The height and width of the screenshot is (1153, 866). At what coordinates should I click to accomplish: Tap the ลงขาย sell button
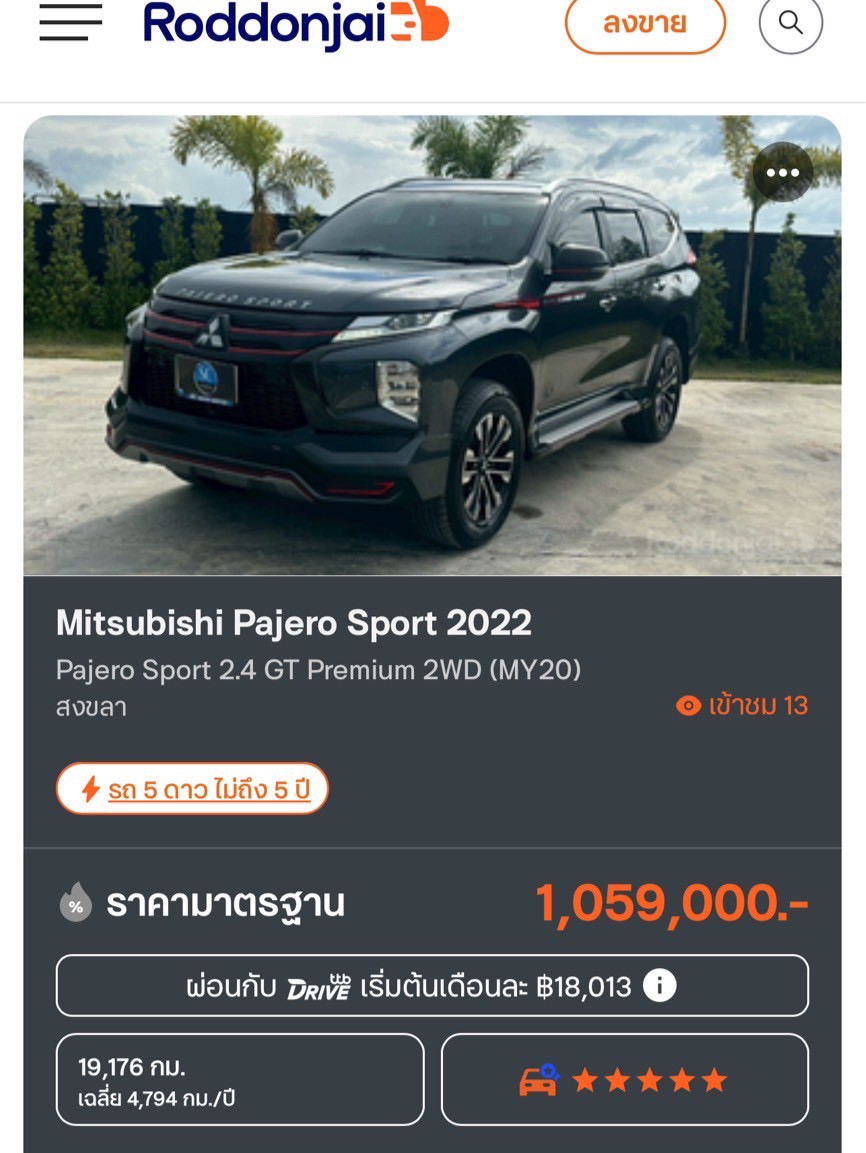click(645, 23)
